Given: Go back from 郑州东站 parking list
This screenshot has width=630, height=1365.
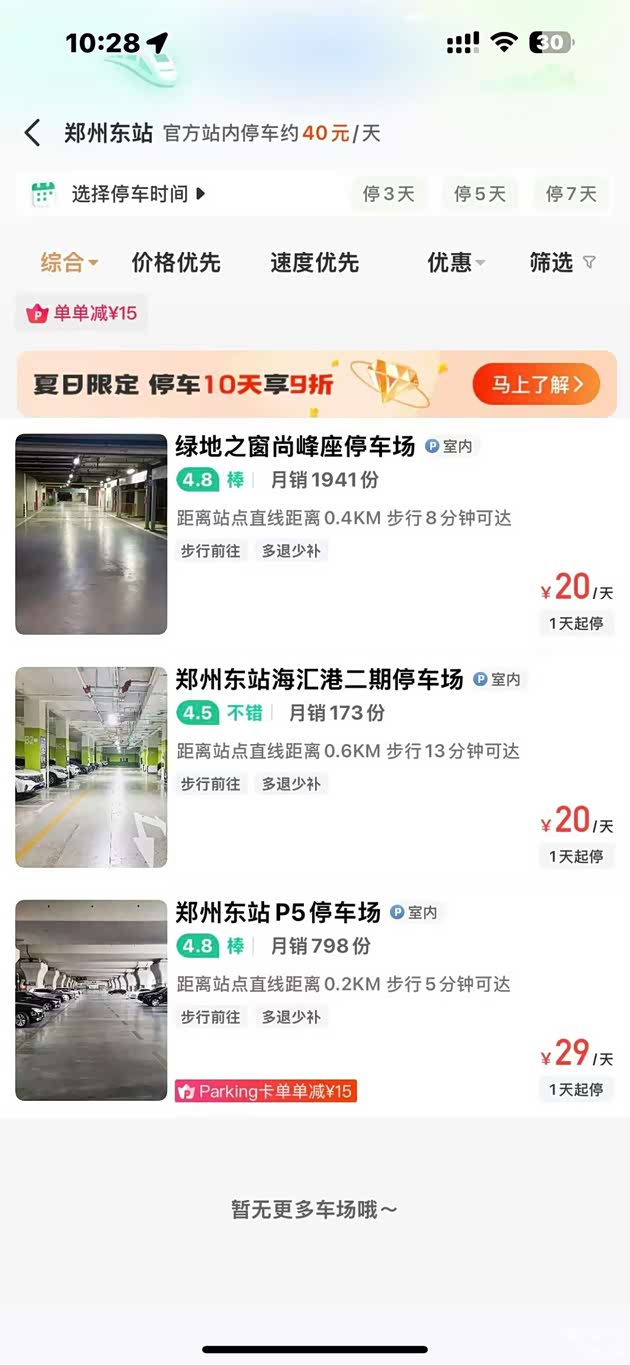Looking at the screenshot, I should click(x=33, y=133).
